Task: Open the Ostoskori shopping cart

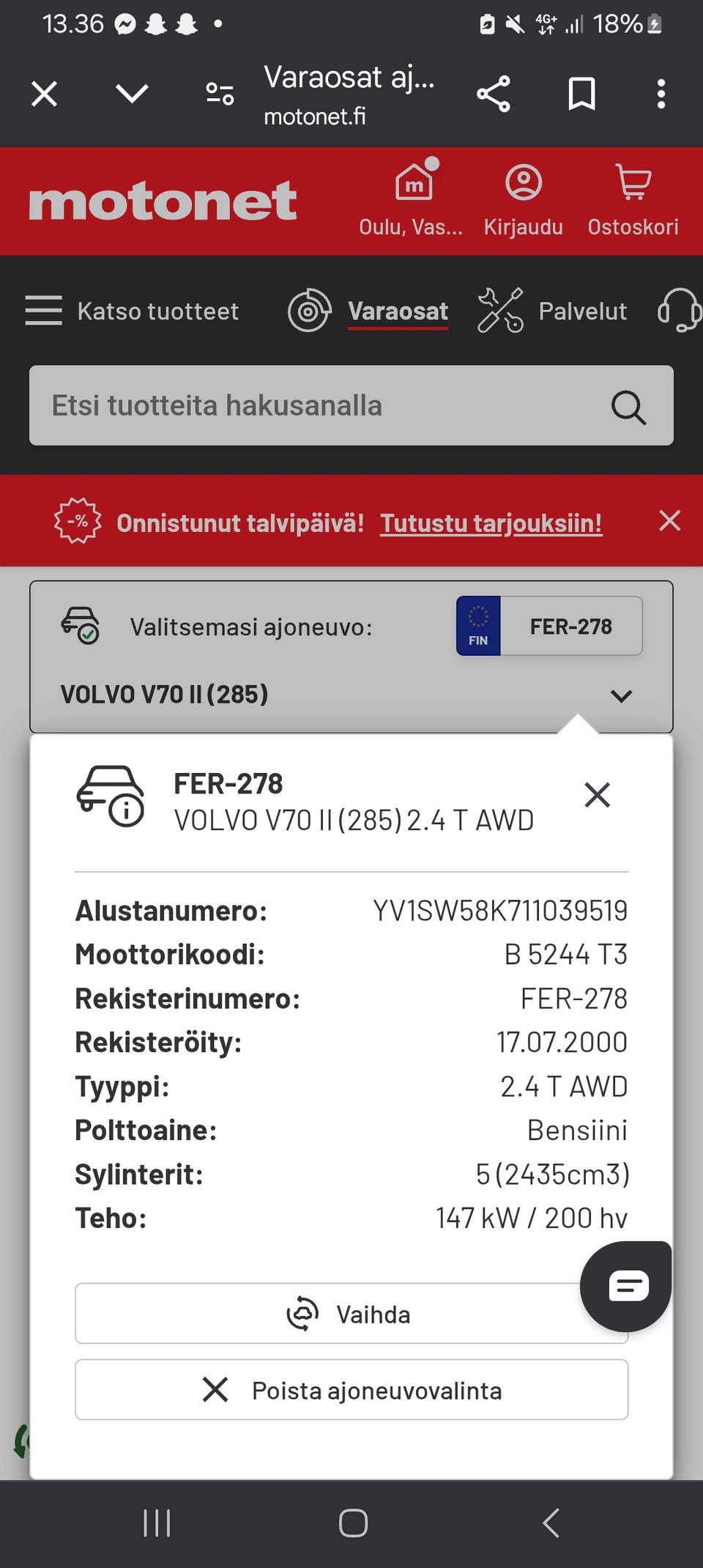Action: click(633, 199)
